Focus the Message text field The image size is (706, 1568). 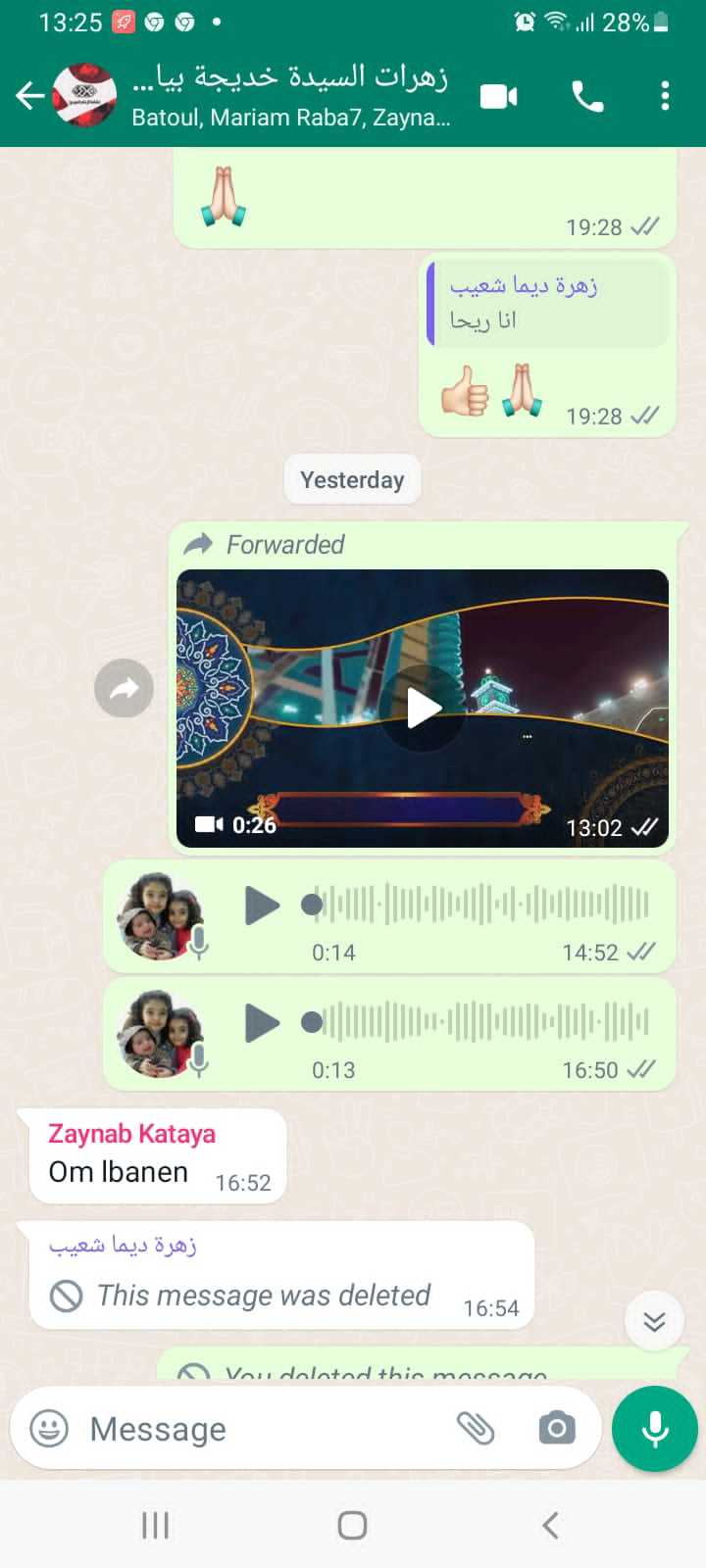[x=265, y=1429]
